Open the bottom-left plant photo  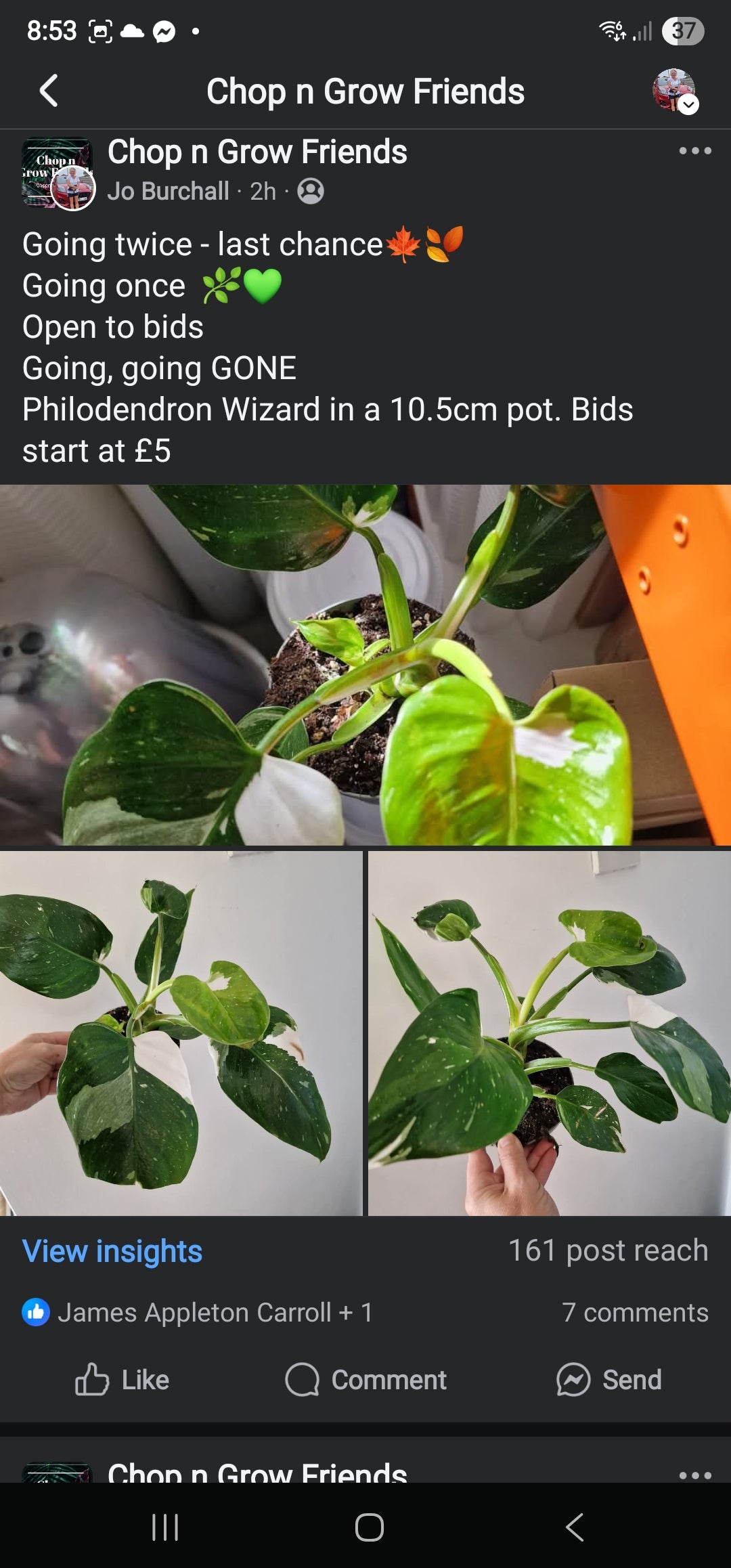tap(181, 1033)
